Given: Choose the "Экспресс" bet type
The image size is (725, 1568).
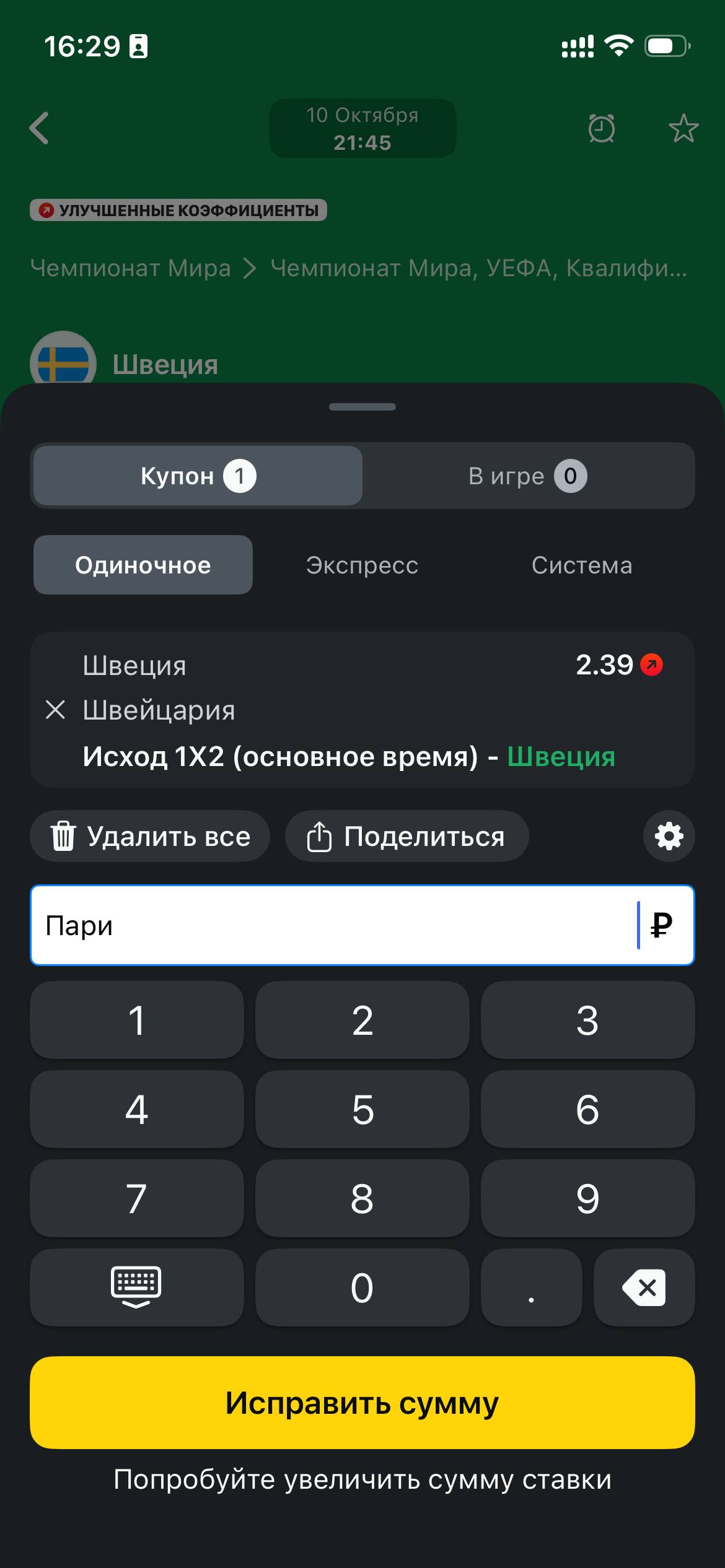Looking at the screenshot, I should [x=362, y=565].
